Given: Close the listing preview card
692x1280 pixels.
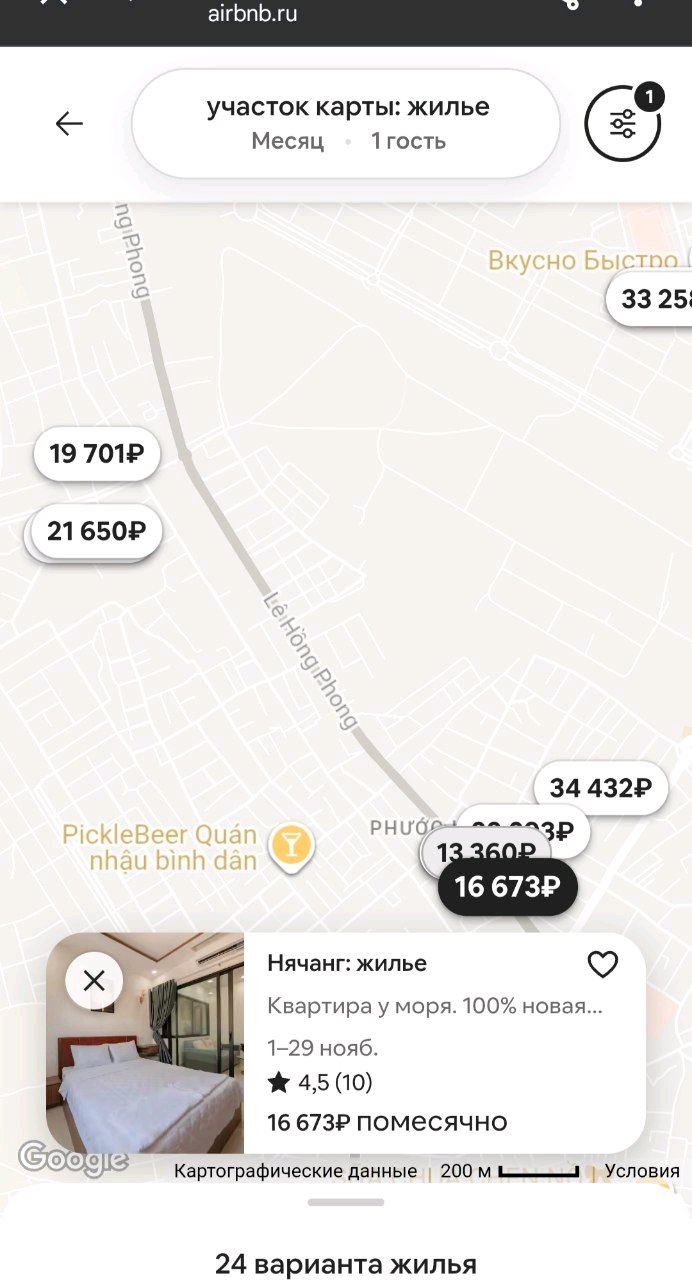Looking at the screenshot, I should click(94, 981).
